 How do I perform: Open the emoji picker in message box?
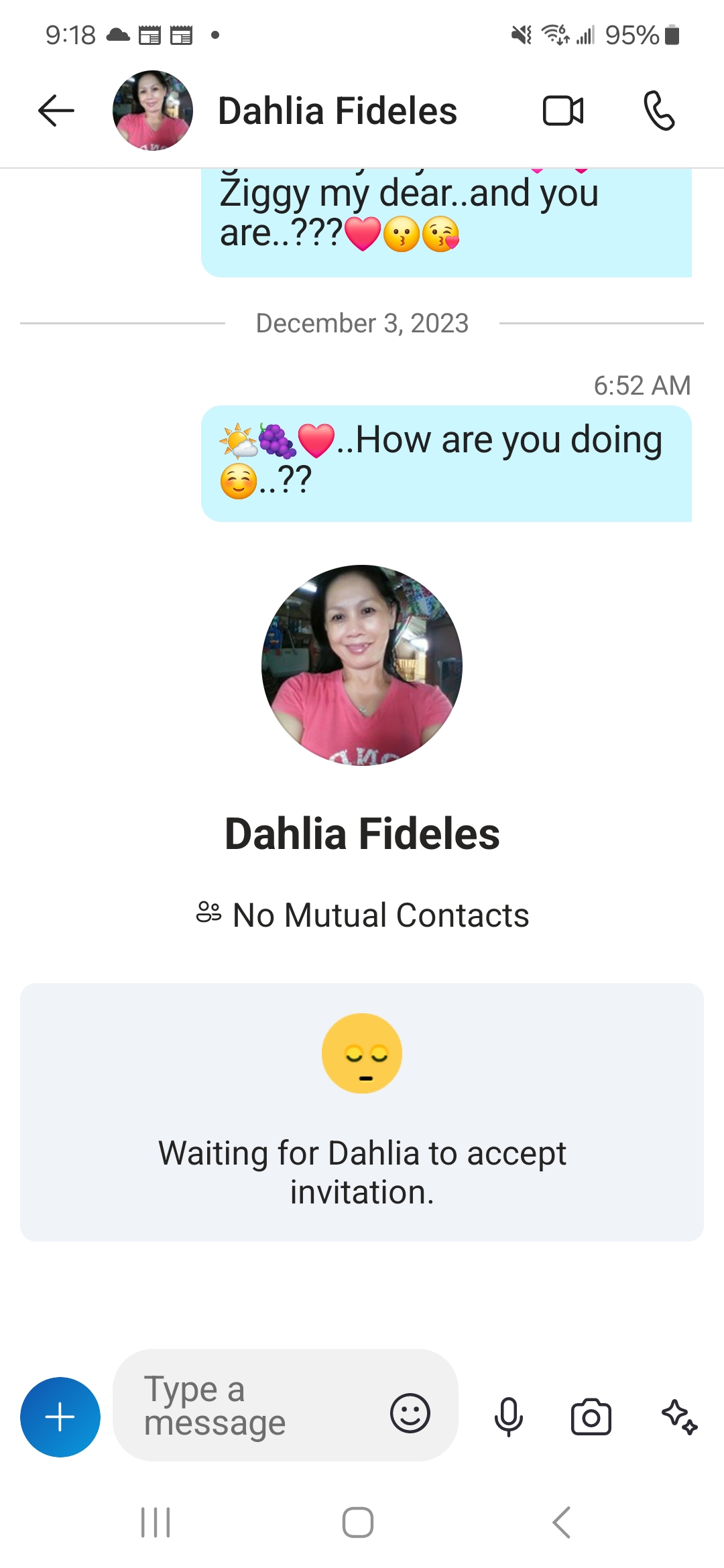[x=410, y=1413]
